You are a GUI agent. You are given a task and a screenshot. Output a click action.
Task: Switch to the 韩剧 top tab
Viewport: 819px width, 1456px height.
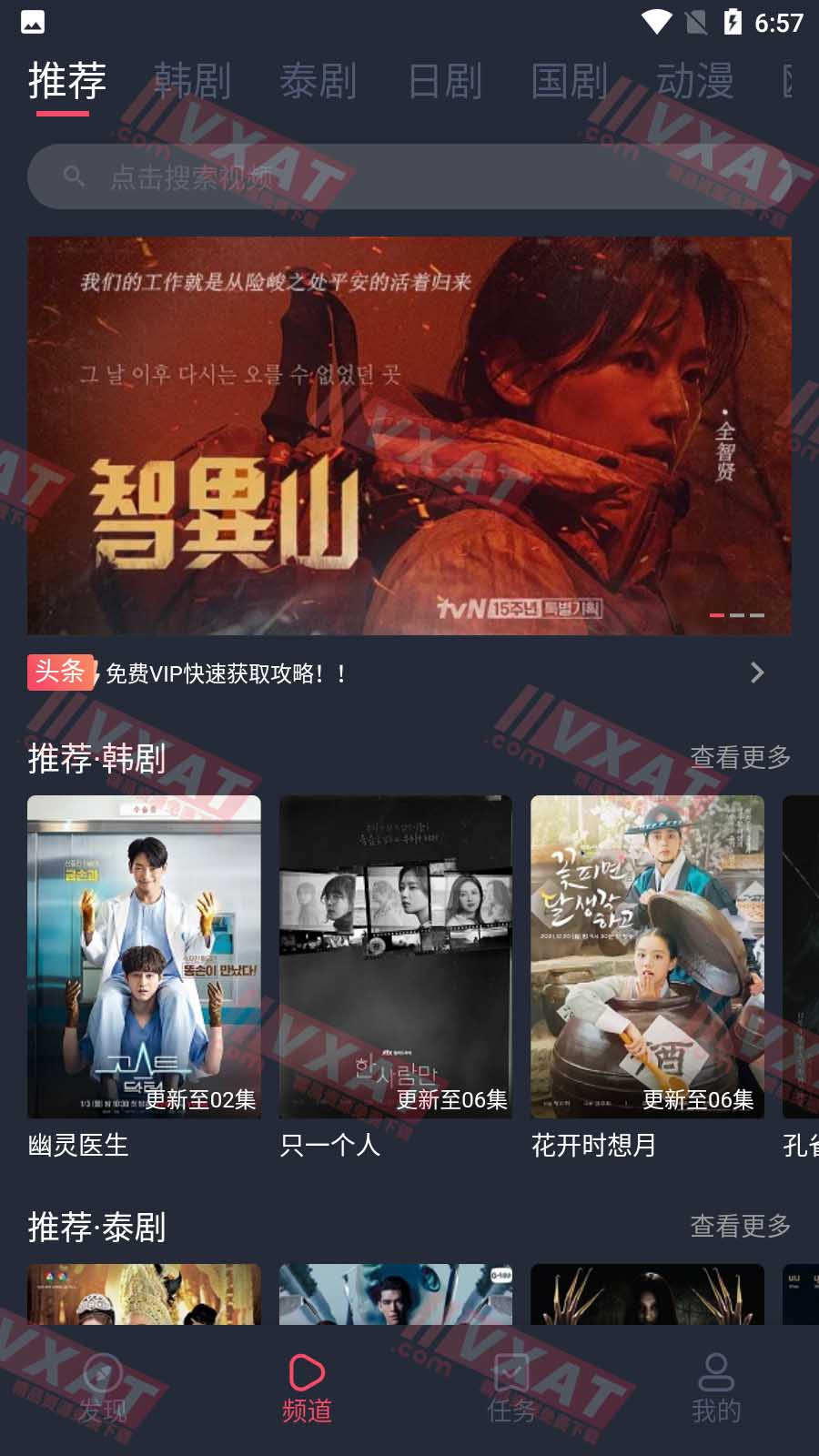click(192, 82)
